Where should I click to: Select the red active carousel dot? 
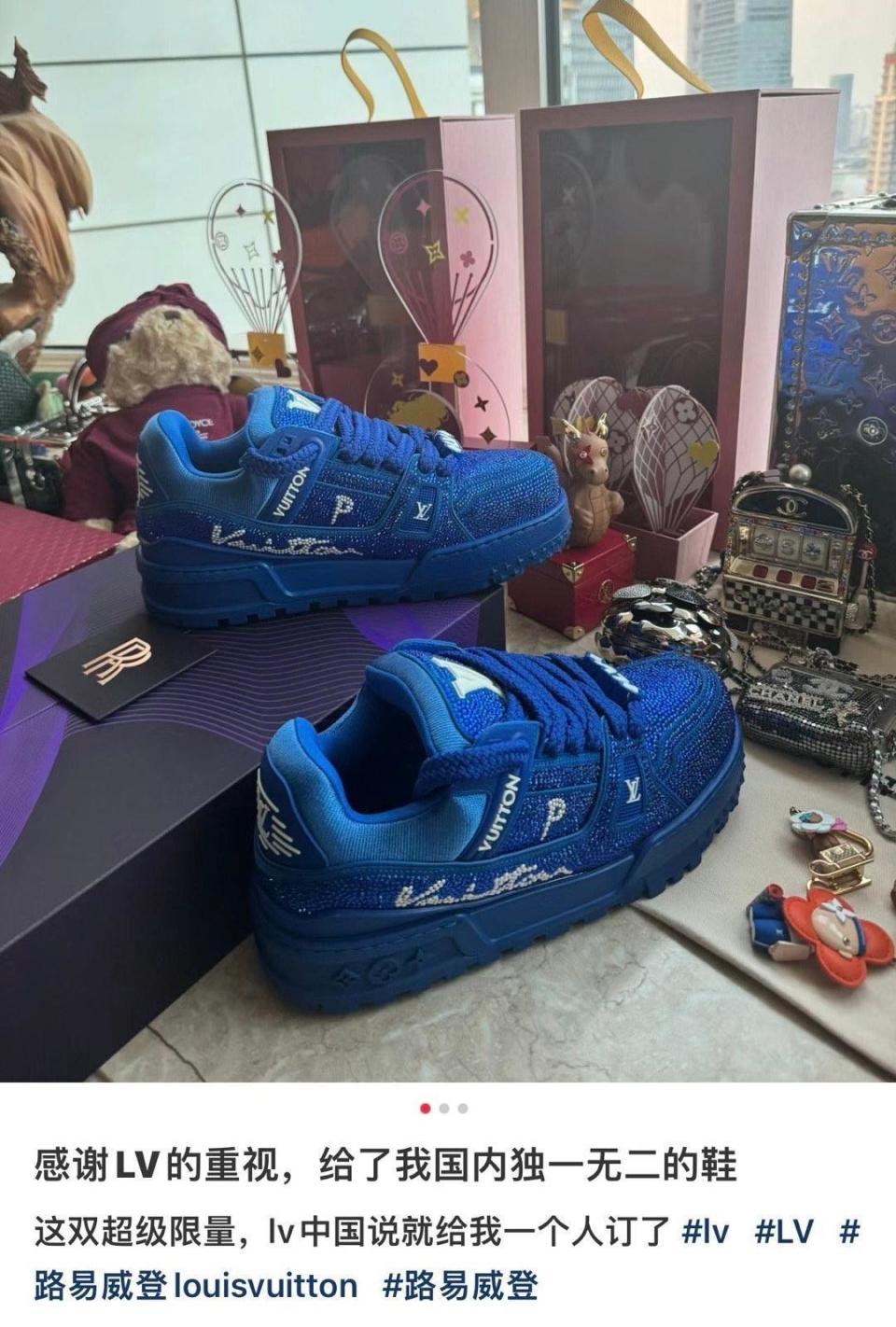pos(425,1109)
